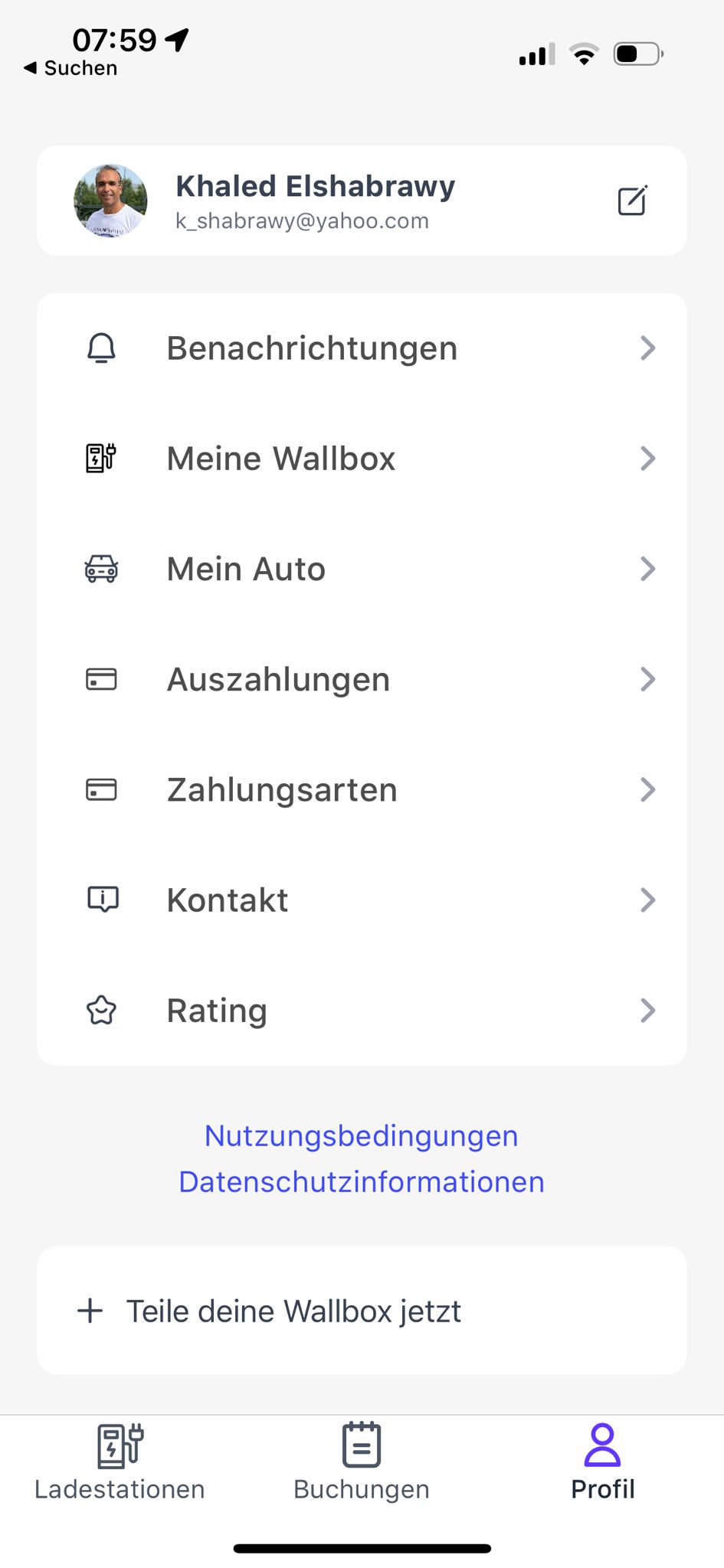Select Zahlungsarten
This screenshot has height=1568, width=724.
click(362, 789)
